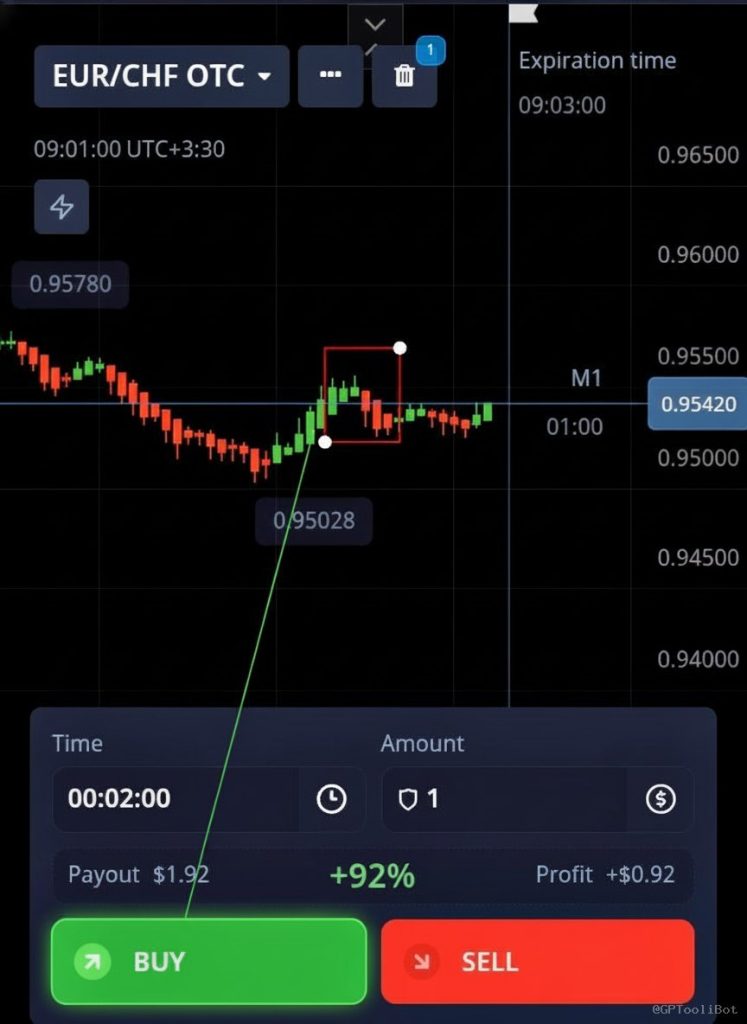Image resolution: width=747 pixels, height=1024 pixels.
Task: Tap the lightning bolt quick trade icon
Action: [x=62, y=207]
